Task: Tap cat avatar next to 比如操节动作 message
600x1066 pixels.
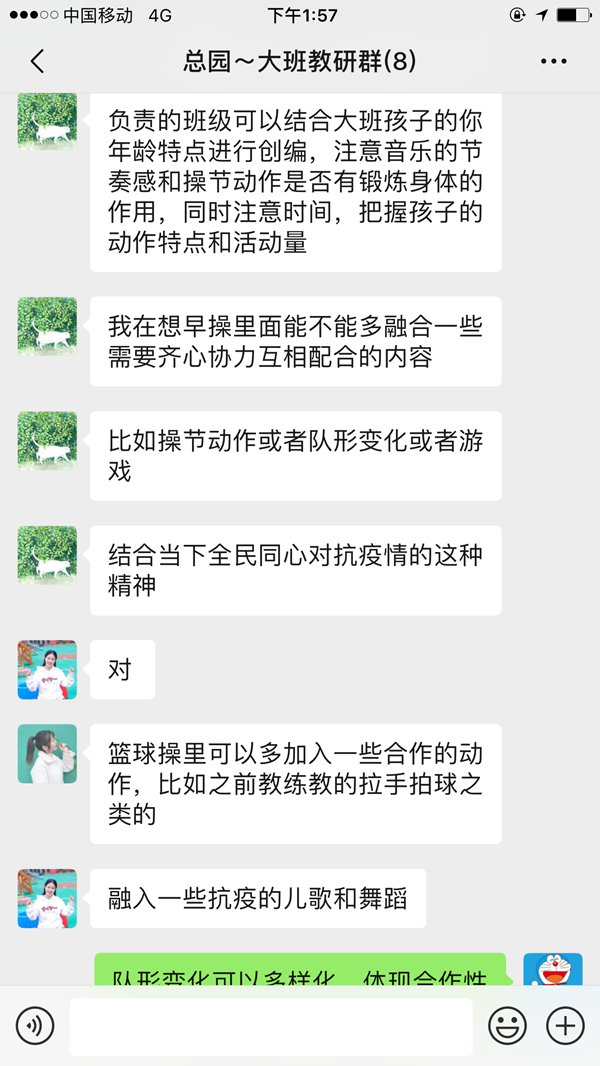Action: [47, 441]
